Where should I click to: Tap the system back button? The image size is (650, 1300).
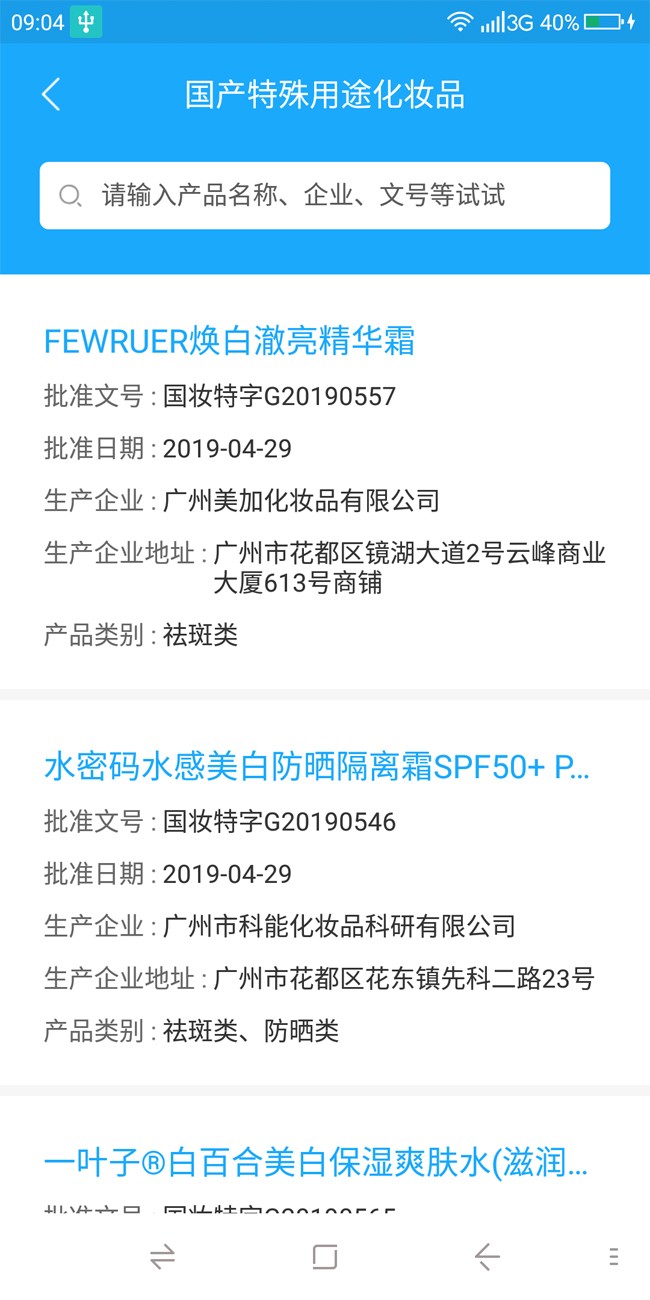[x=487, y=1257]
